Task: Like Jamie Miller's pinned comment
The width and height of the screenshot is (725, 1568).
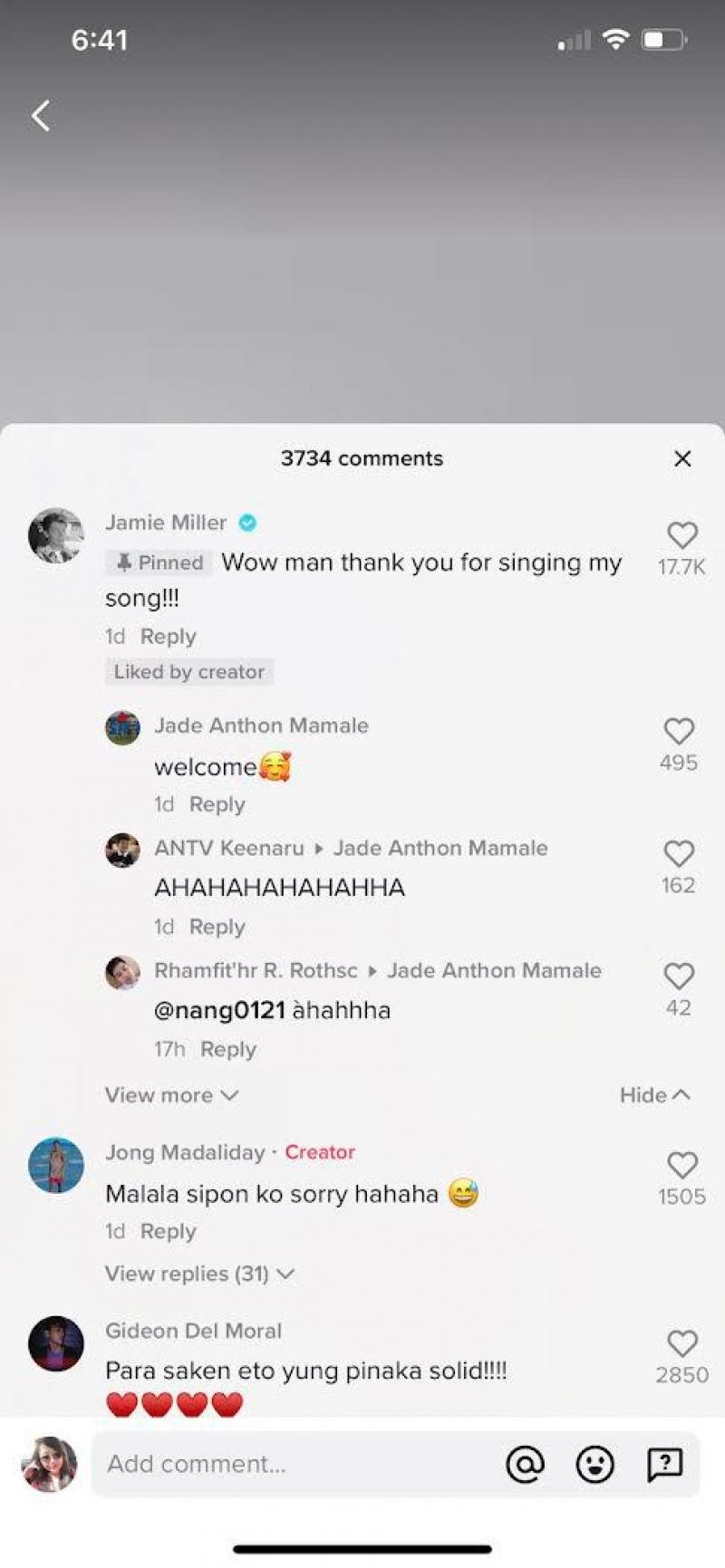Action: click(x=681, y=536)
